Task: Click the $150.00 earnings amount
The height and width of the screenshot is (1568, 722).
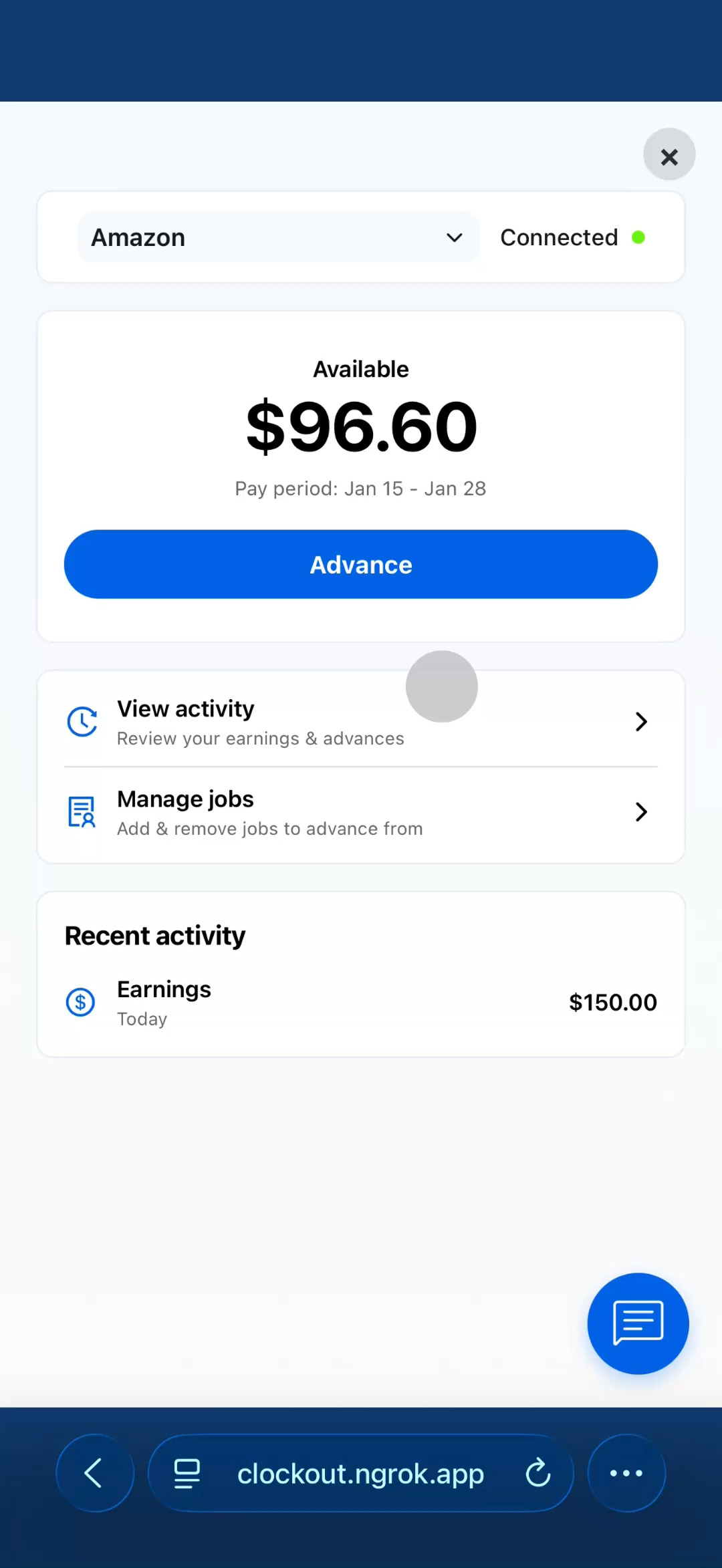Action: coord(612,1002)
